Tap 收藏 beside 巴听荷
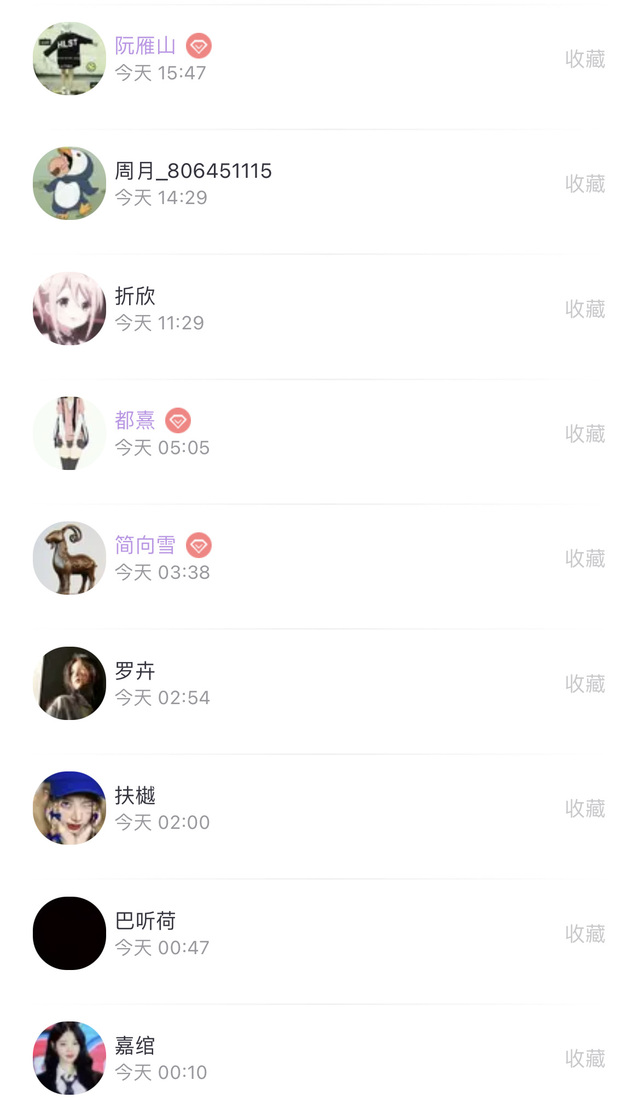 pyautogui.click(x=585, y=933)
